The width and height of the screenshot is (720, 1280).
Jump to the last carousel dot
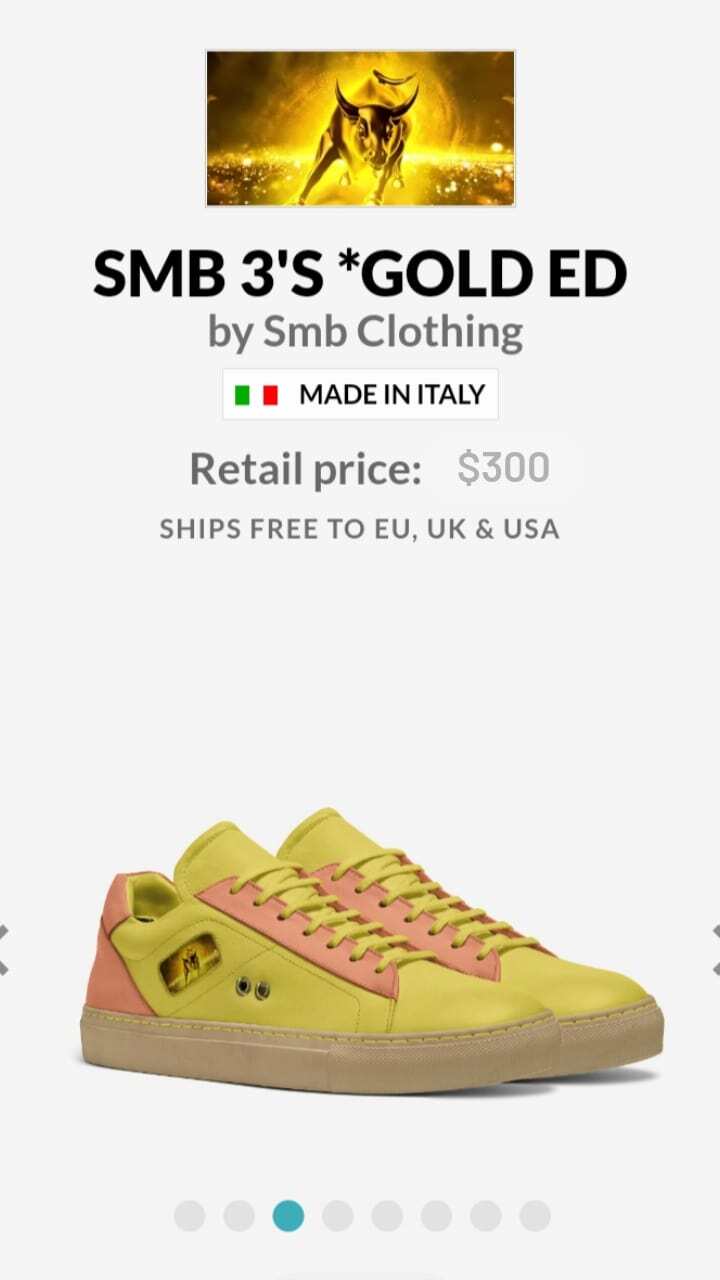pyautogui.click(x=535, y=1216)
